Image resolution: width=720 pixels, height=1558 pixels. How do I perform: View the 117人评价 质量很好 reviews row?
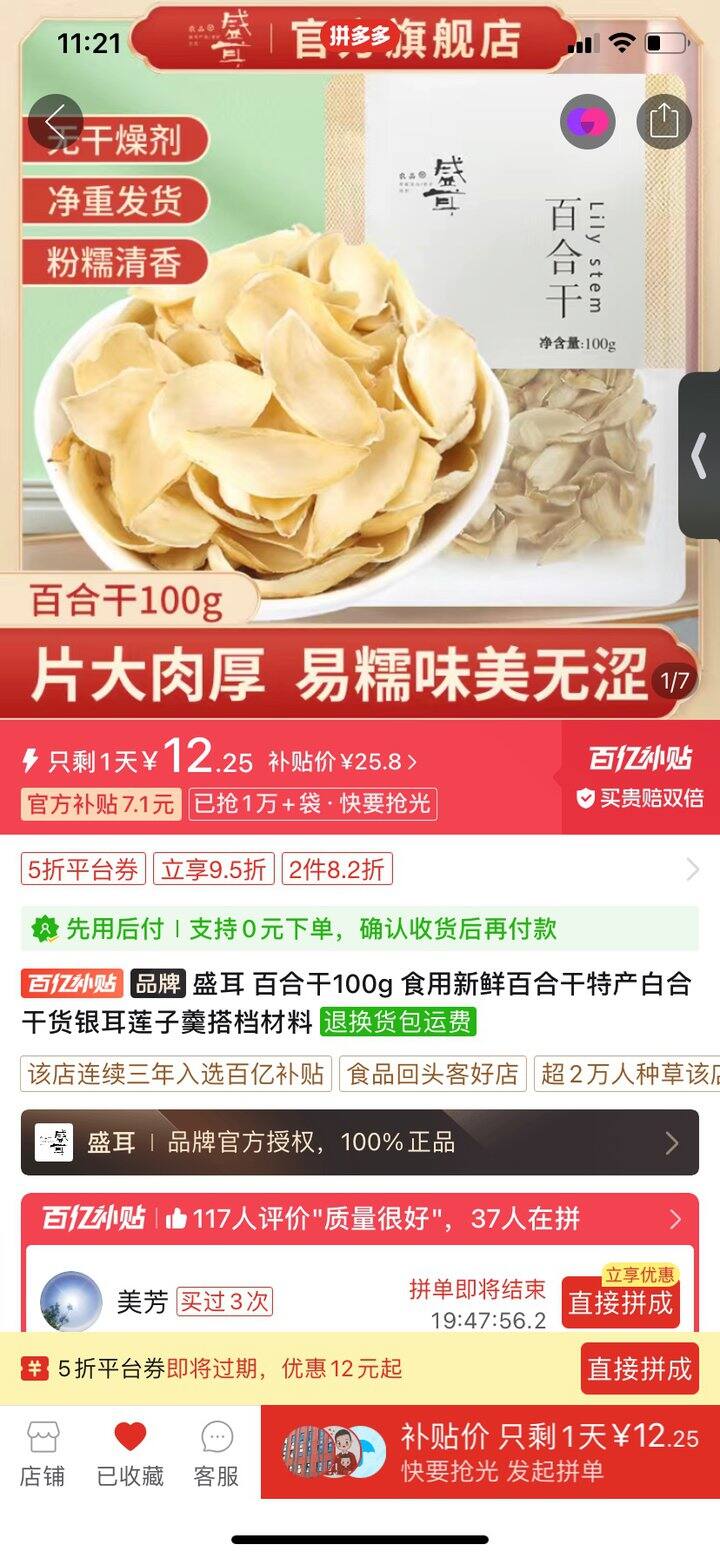tap(360, 1218)
